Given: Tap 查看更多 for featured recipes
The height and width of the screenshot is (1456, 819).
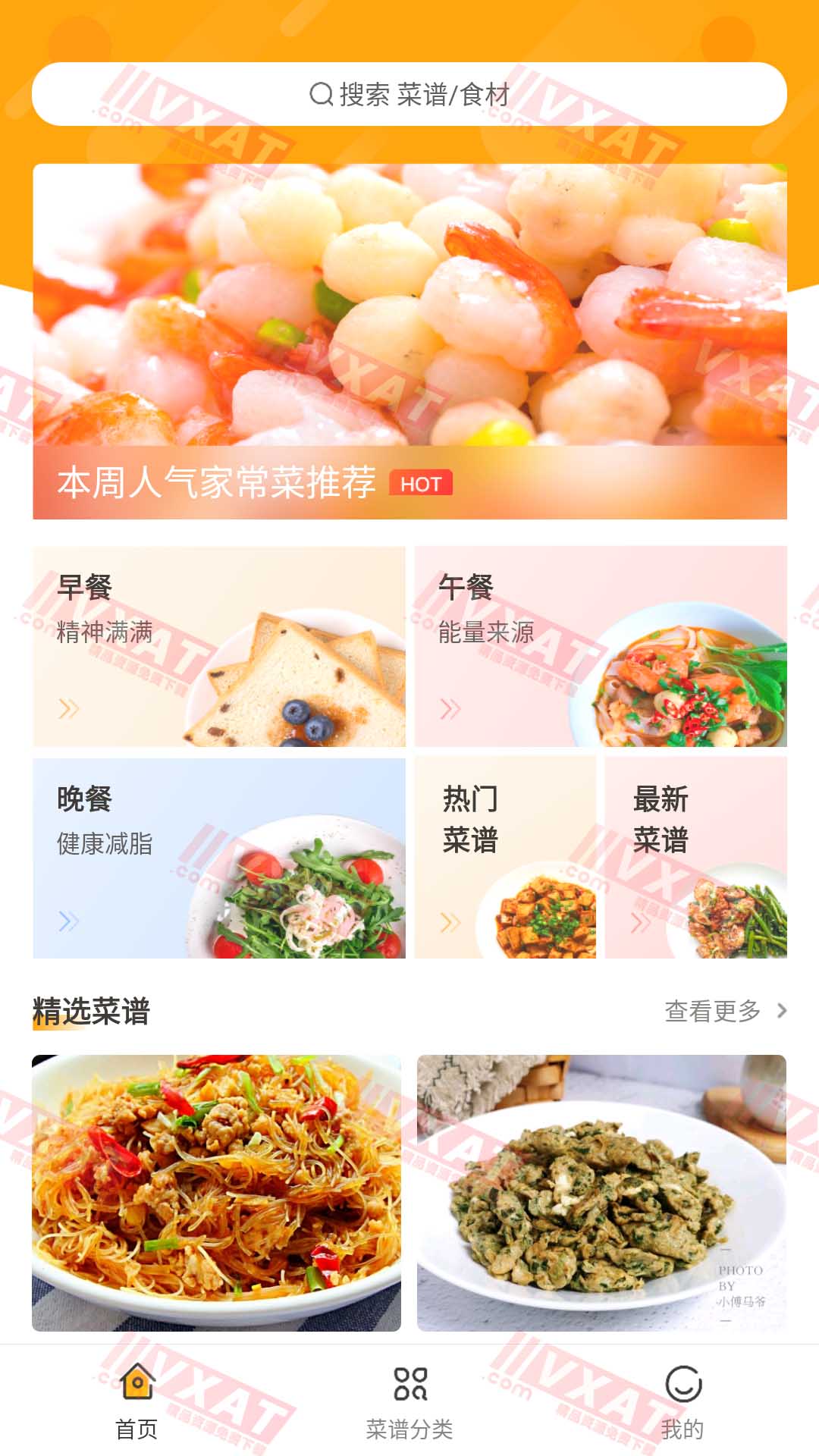Looking at the screenshot, I should click(x=724, y=1011).
